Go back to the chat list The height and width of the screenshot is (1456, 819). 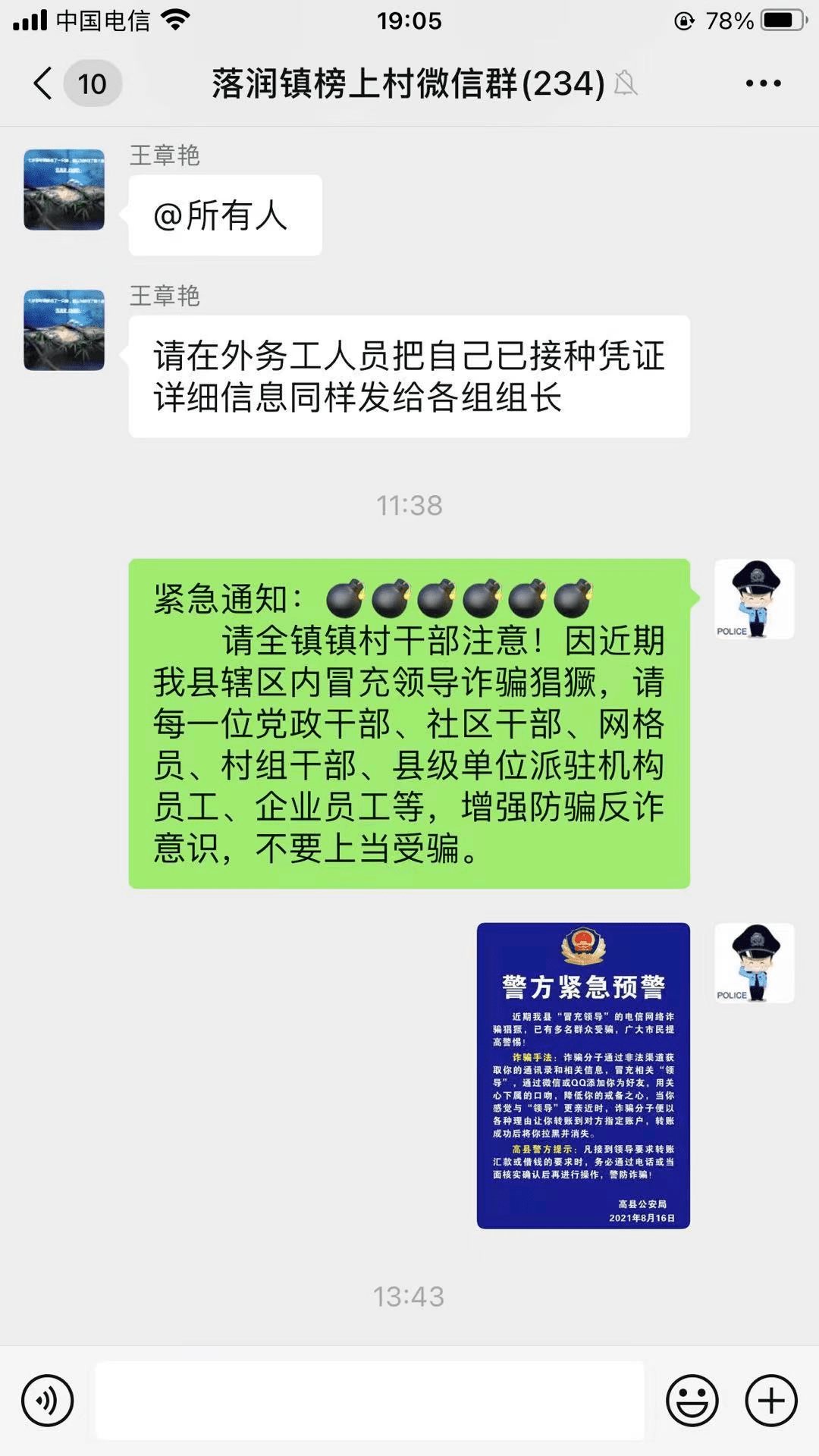pyautogui.click(x=44, y=83)
